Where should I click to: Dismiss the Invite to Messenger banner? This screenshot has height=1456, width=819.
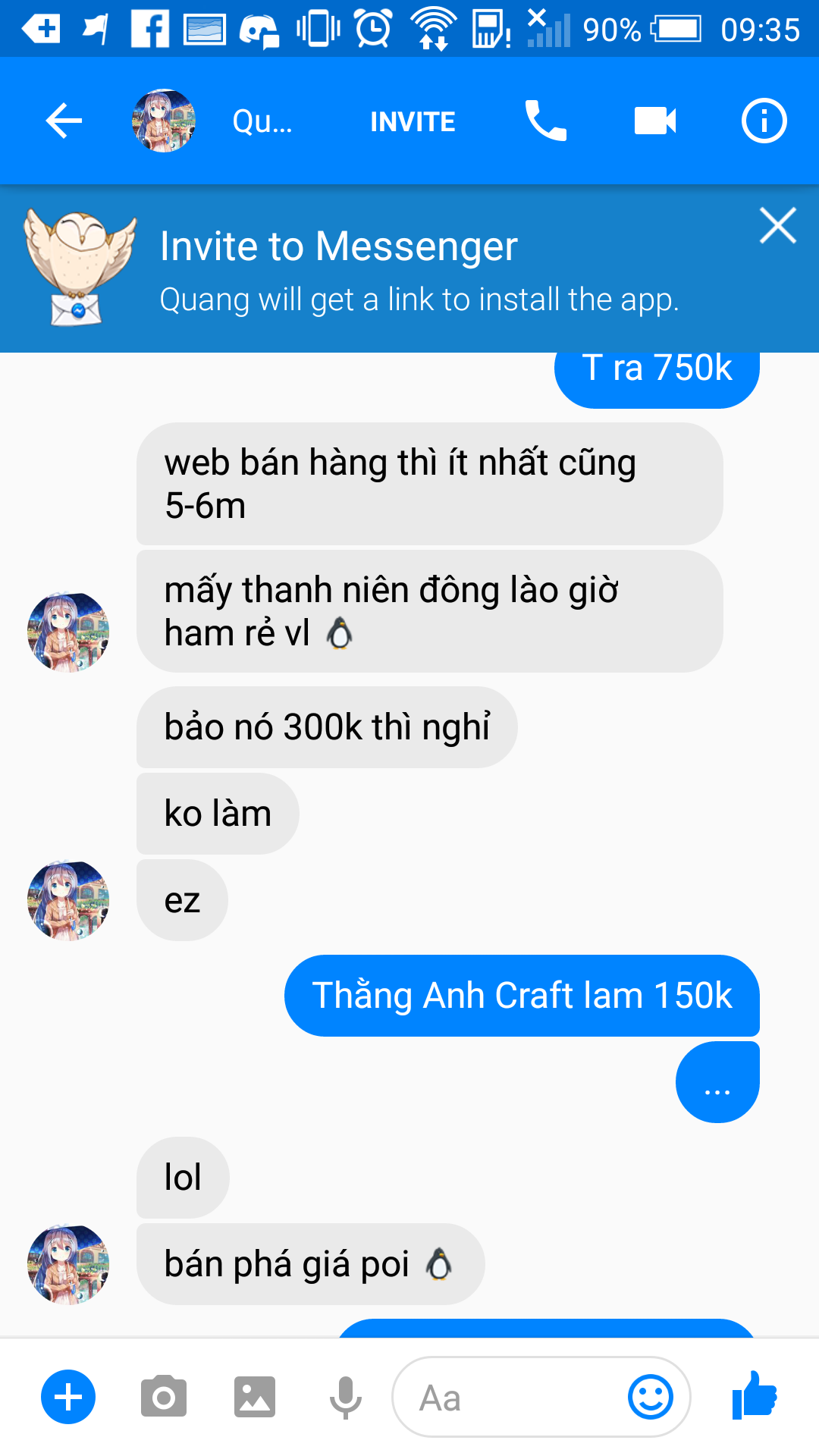click(778, 225)
